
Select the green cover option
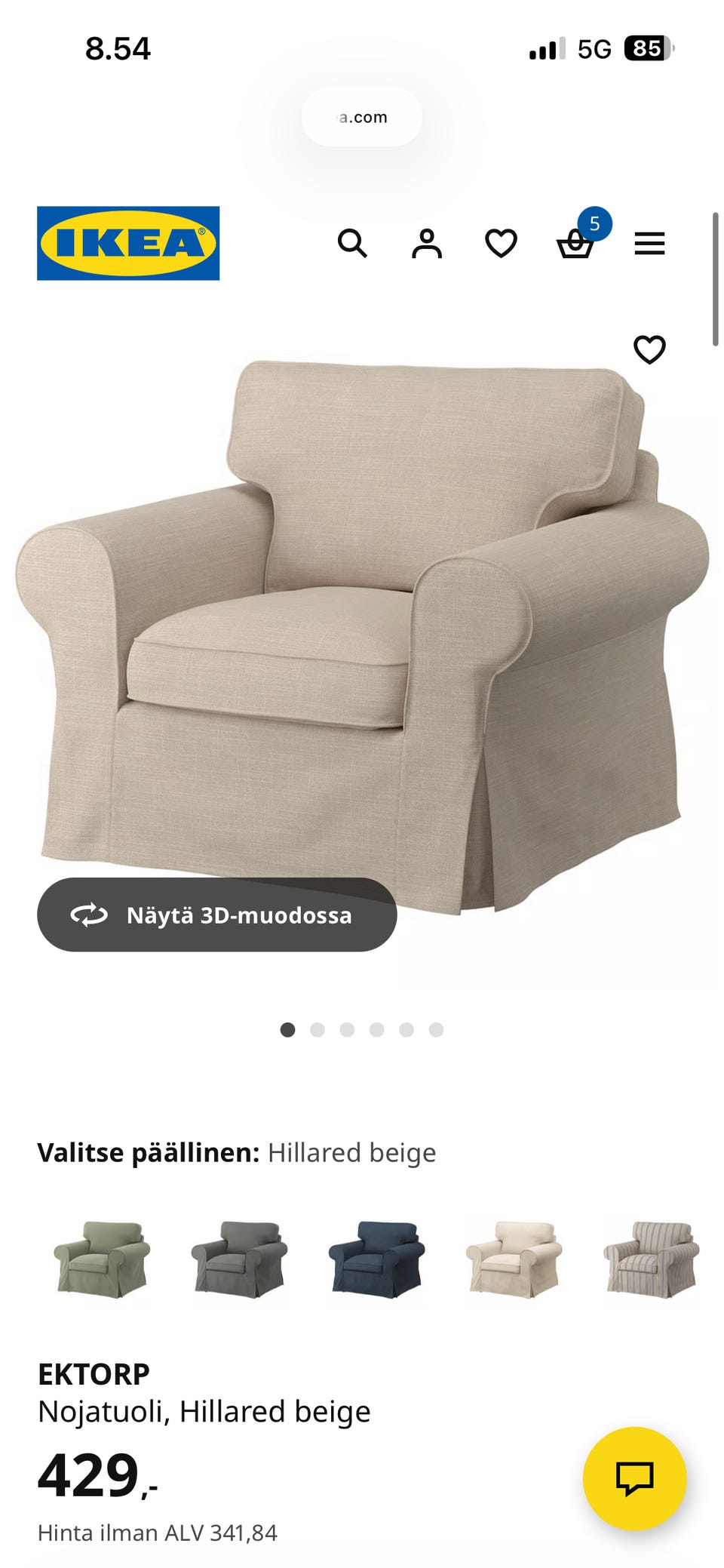(x=102, y=1259)
